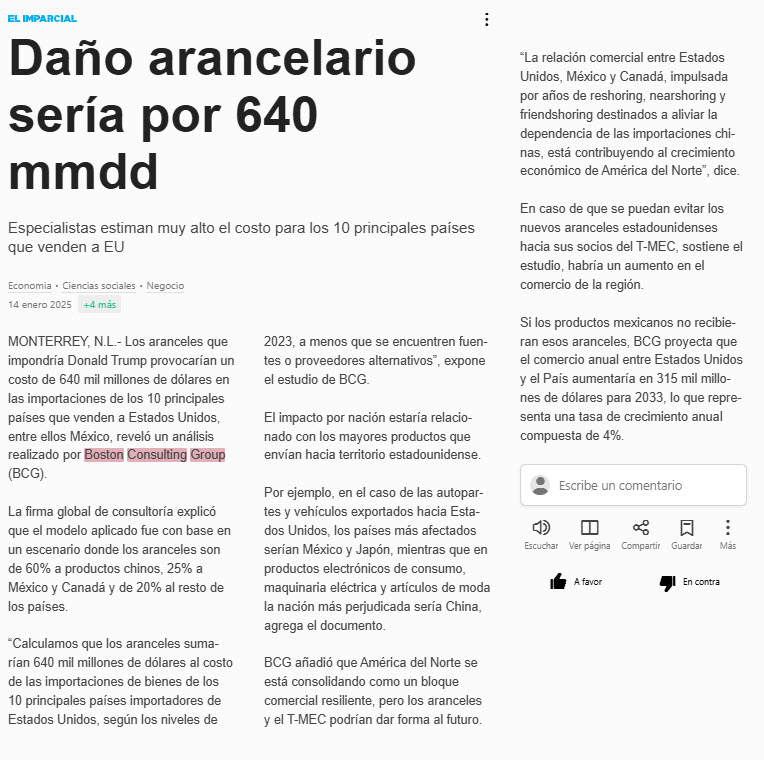Expand the +4 más tags chip
This screenshot has height=760, width=764.
coord(99,305)
